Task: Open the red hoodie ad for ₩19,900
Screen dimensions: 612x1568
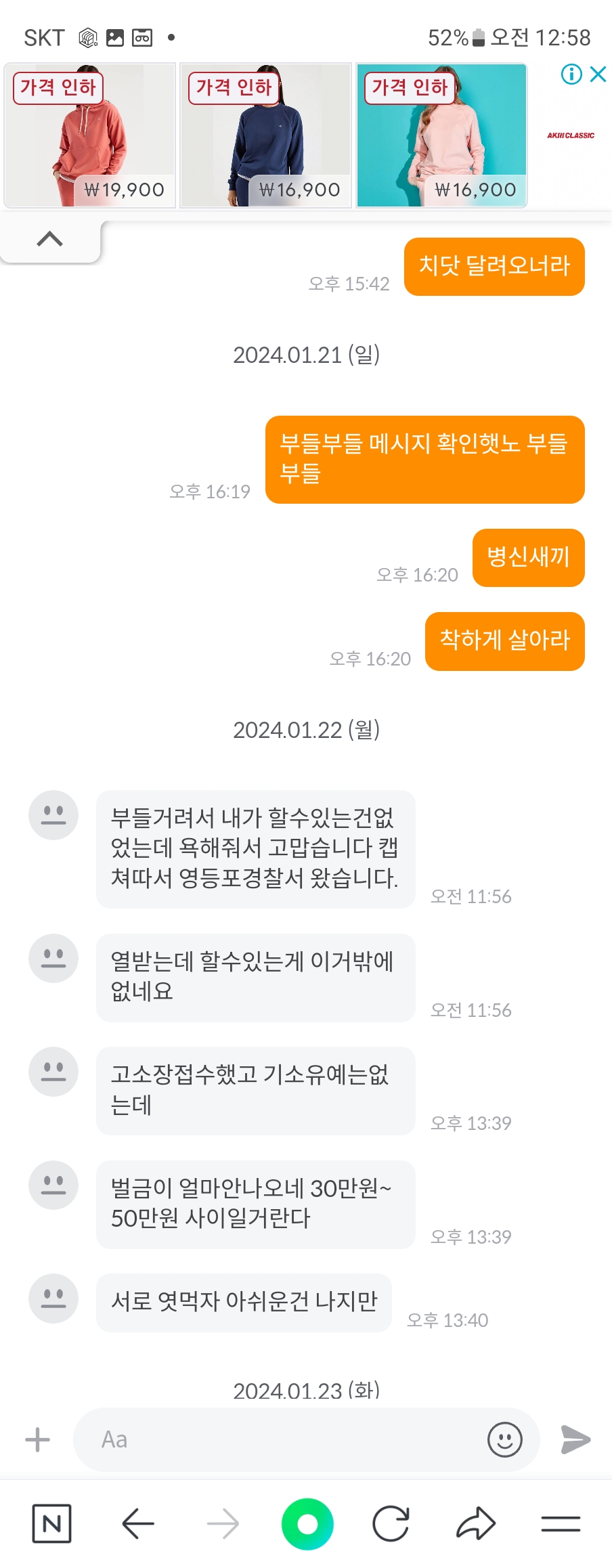Action: (x=90, y=135)
